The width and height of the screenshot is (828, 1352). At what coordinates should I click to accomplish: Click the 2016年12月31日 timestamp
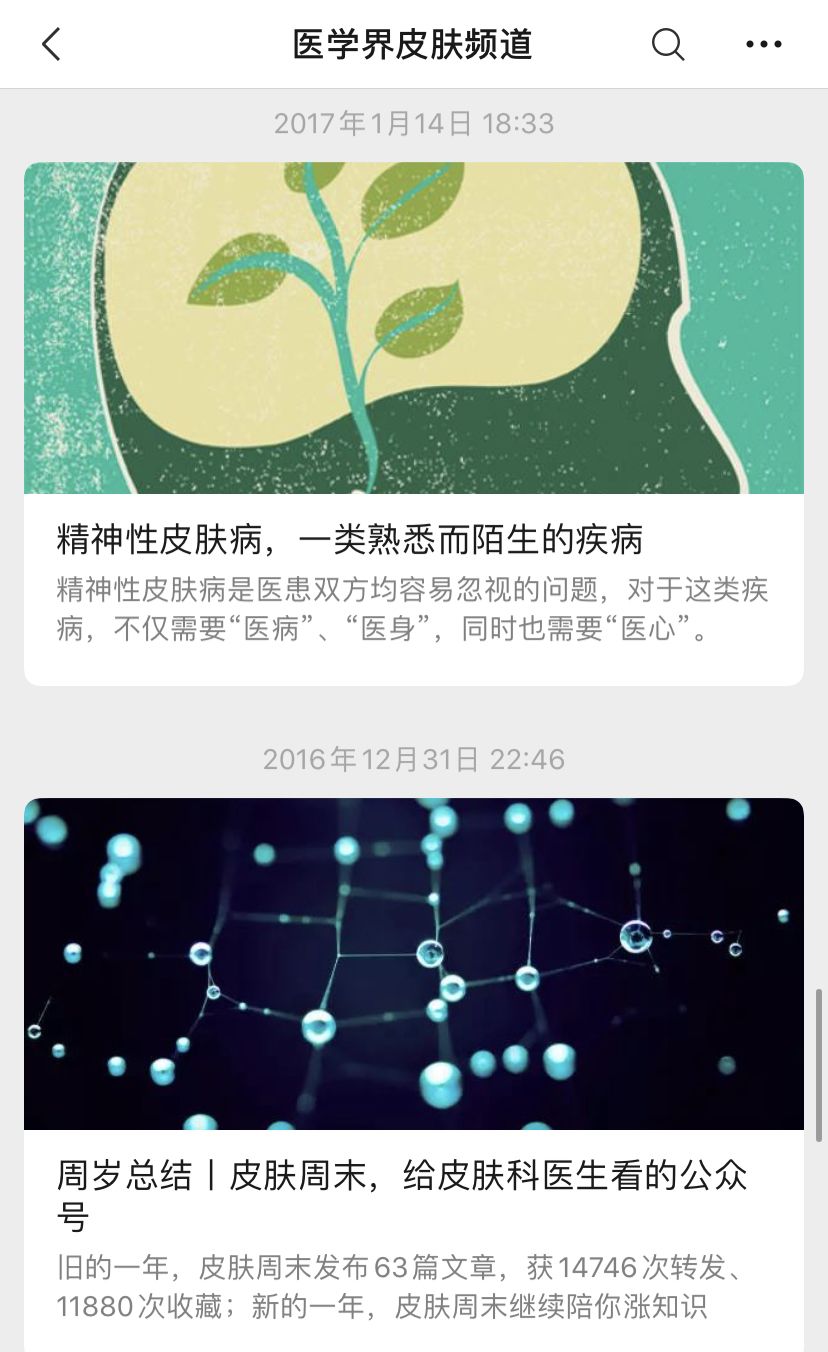[413, 760]
